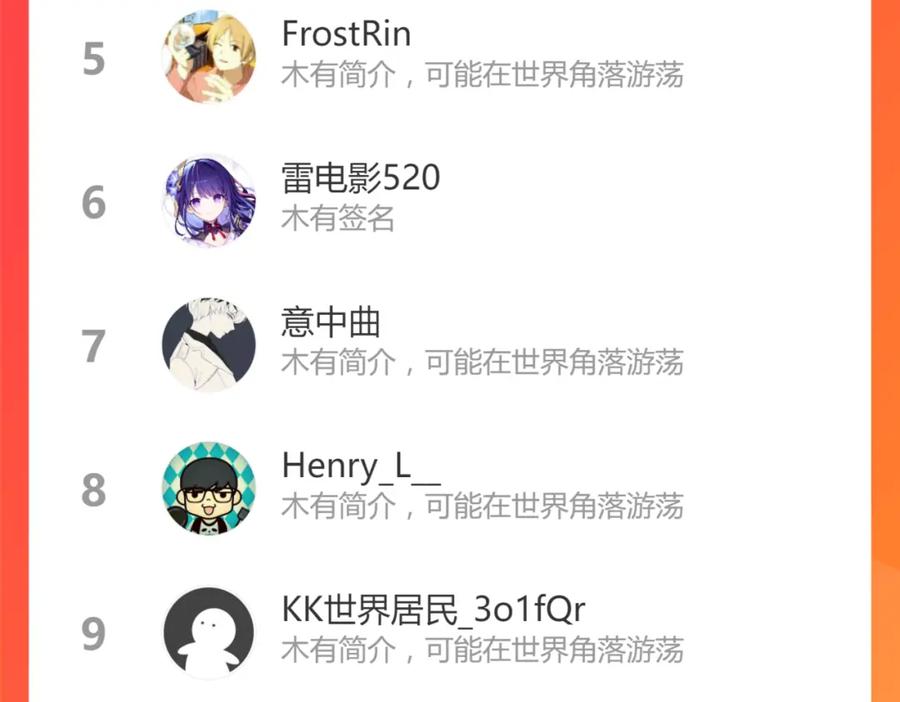View the KK世界居民_3o1fQr profile

(449, 632)
